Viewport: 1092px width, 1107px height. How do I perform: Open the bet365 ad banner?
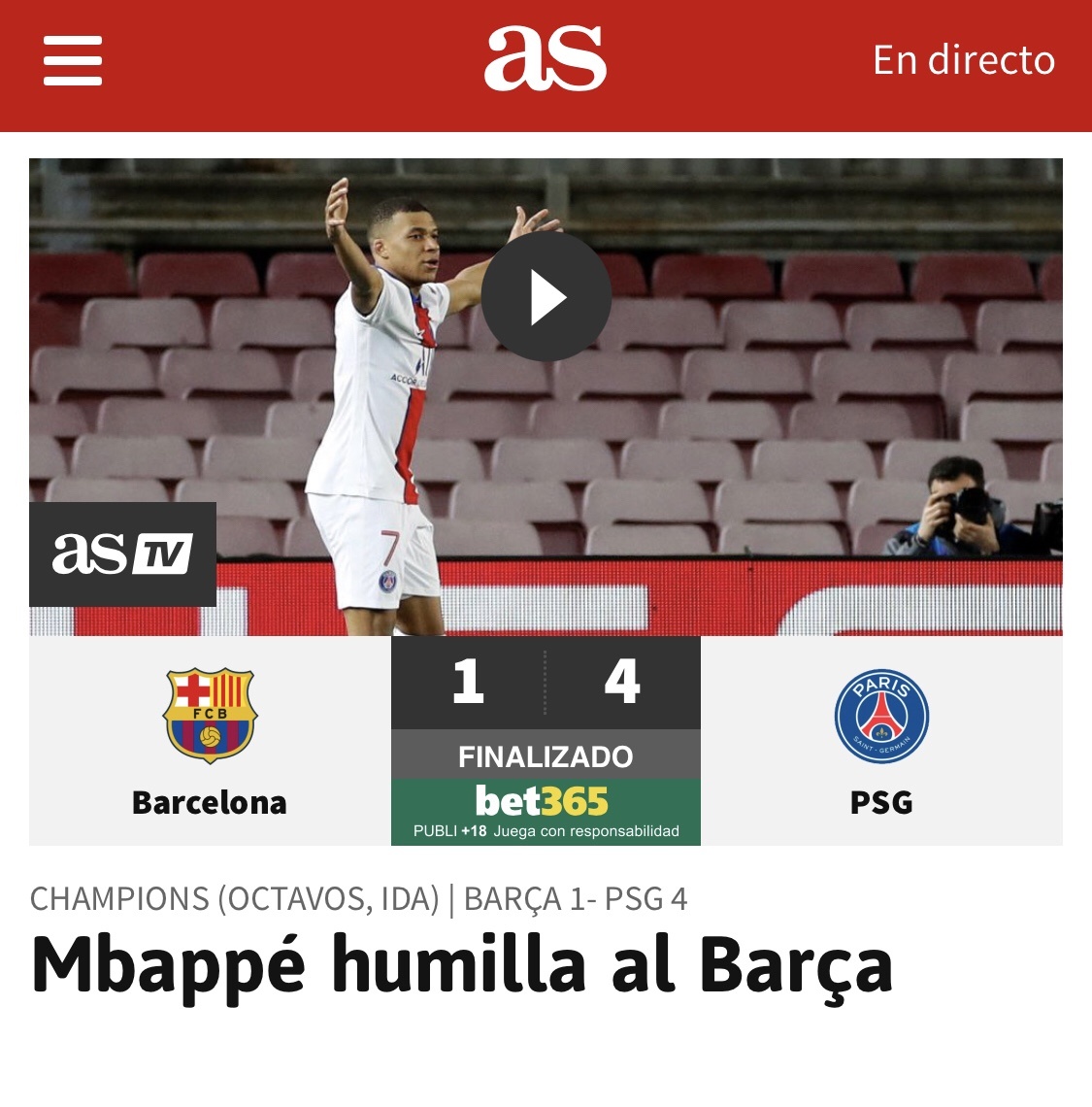tap(546, 812)
